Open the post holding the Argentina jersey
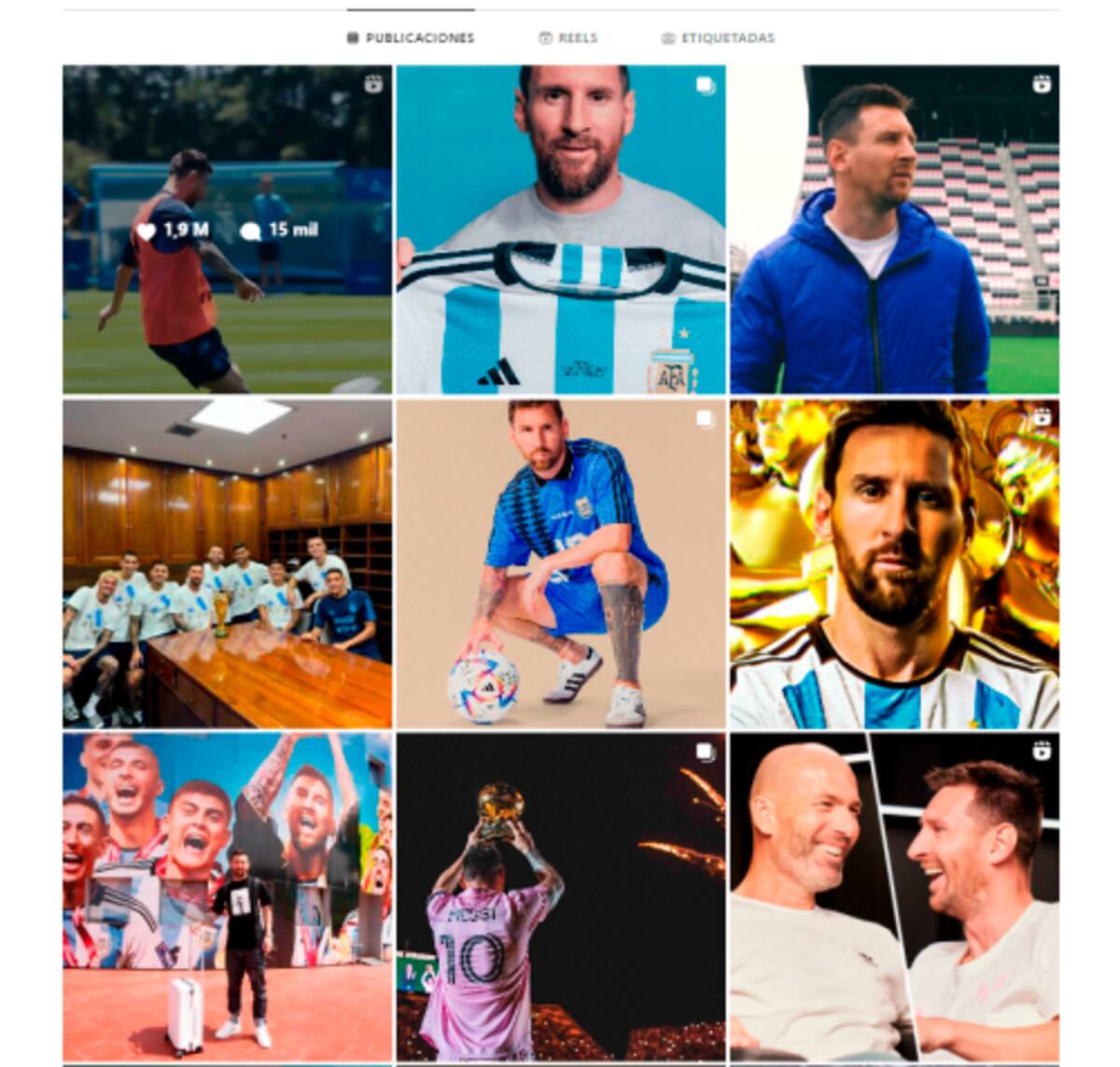Screen dimensions: 1120x1067 pyautogui.click(x=561, y=230)
